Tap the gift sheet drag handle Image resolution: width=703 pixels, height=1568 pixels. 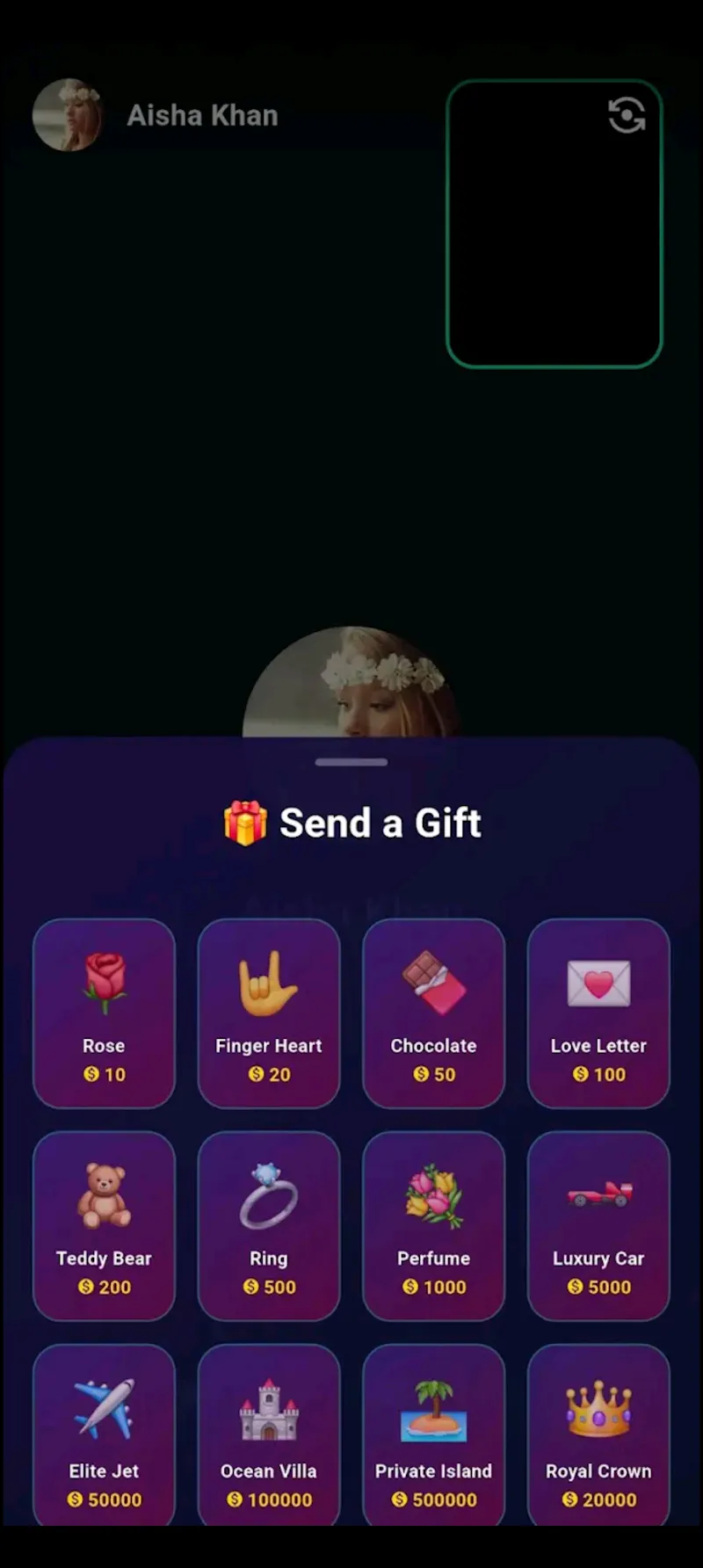tap(351, 762)
